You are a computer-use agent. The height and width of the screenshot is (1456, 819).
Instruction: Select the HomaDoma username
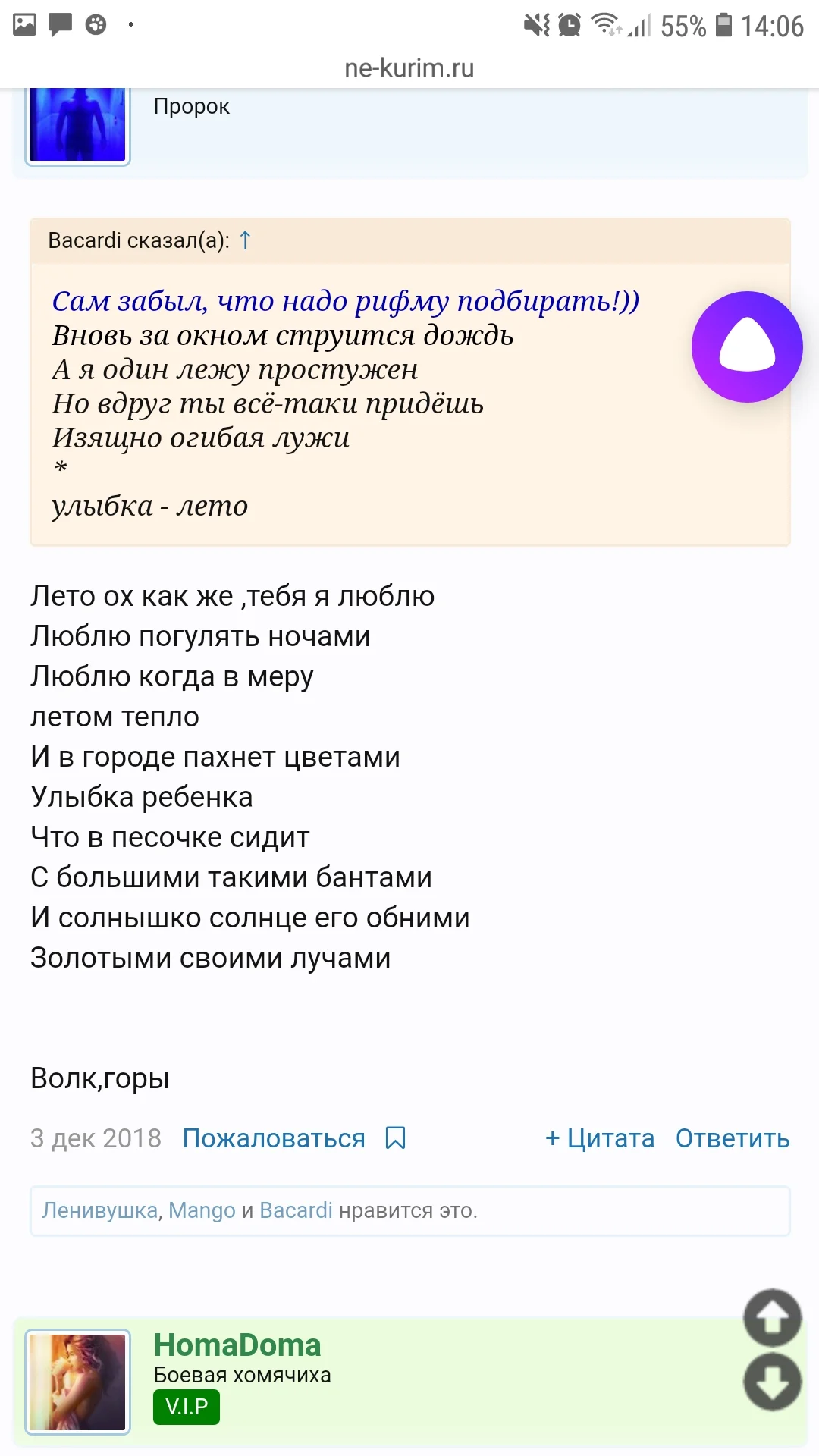click(238, 1345)
